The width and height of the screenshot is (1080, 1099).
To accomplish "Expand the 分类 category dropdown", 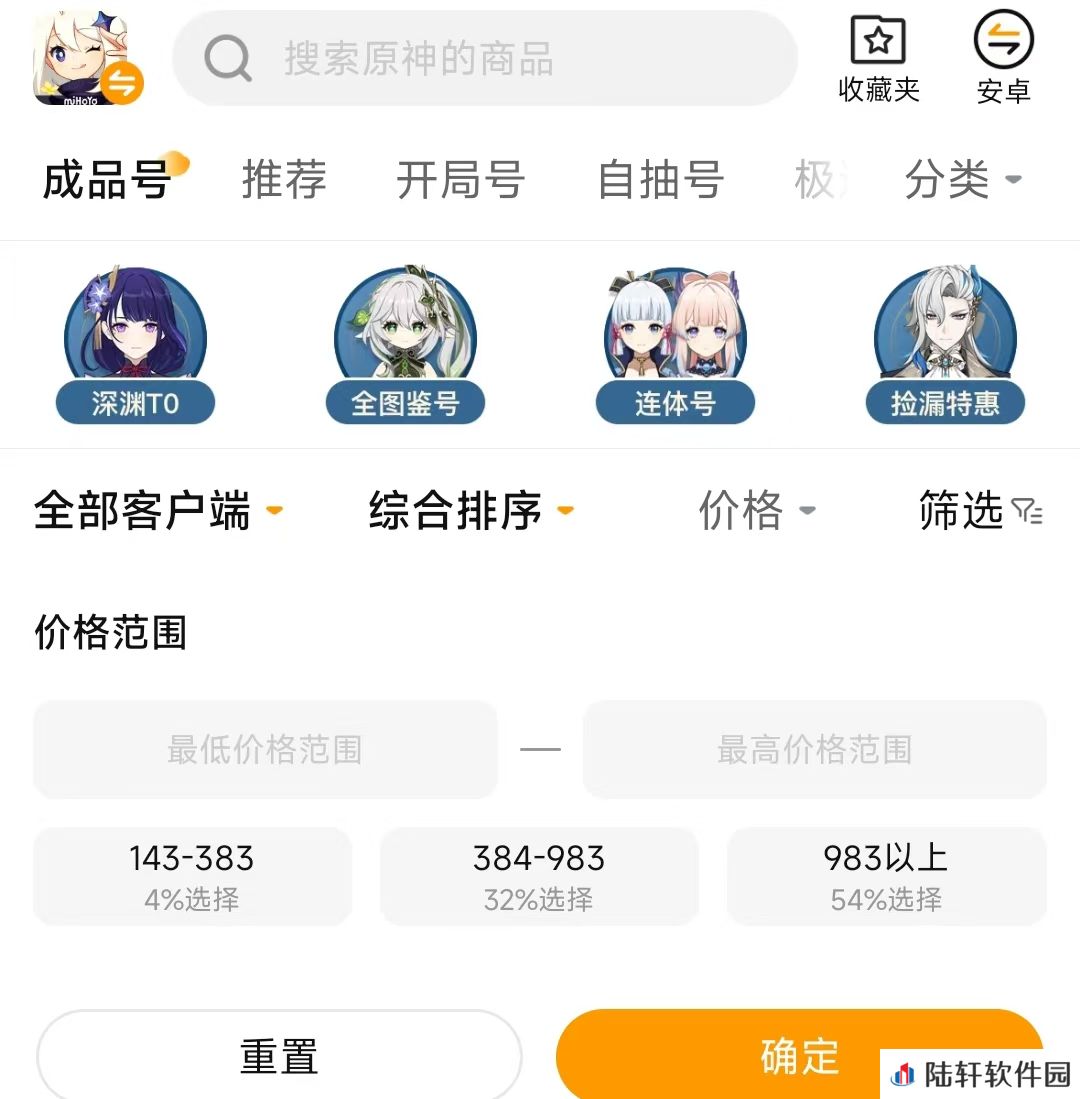I will point(962,181).
